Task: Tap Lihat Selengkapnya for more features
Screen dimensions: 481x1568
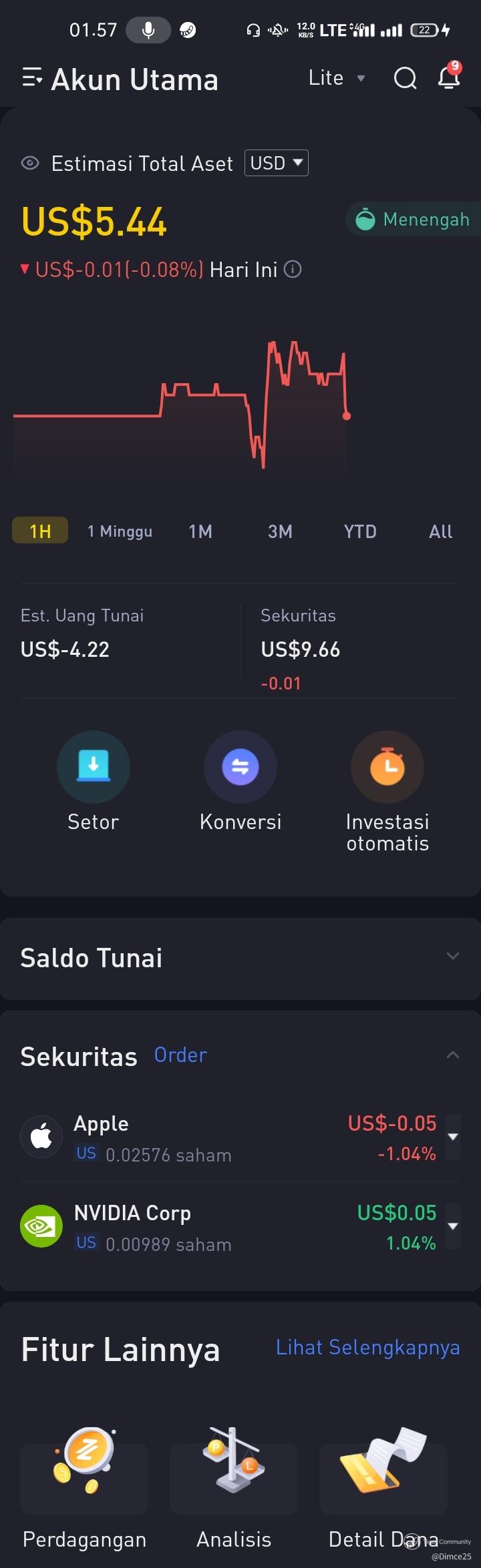Action: coord(367,1348)
